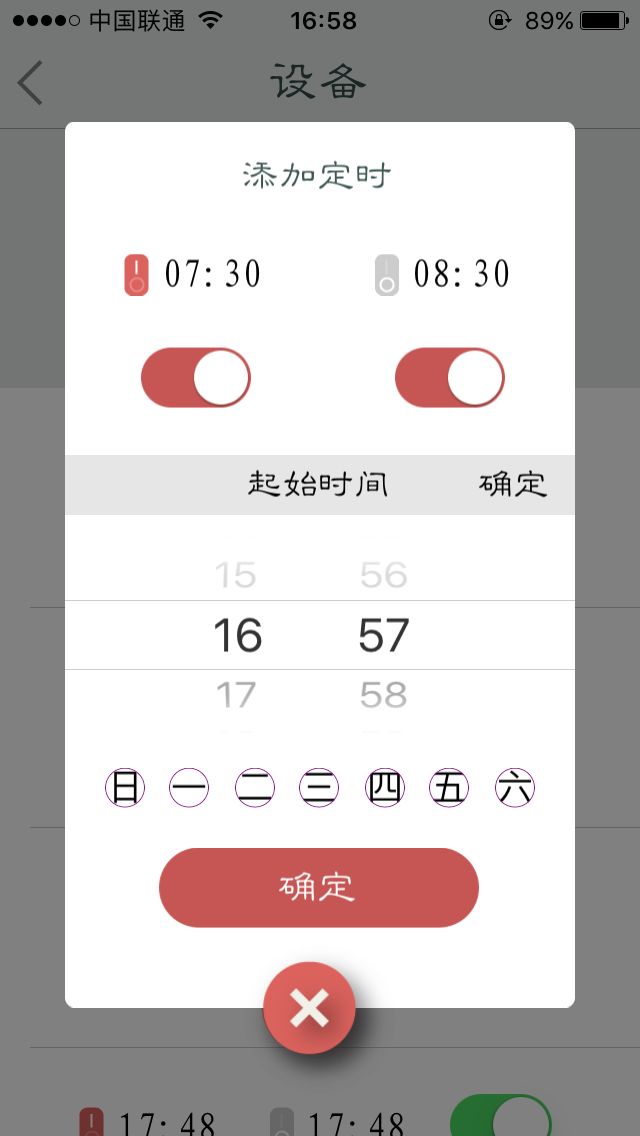The width and height of the screenshot is (640, 1136).
Task: Select hour 15 in the picker
Action: pyautogui.click(x=236, y=575)
